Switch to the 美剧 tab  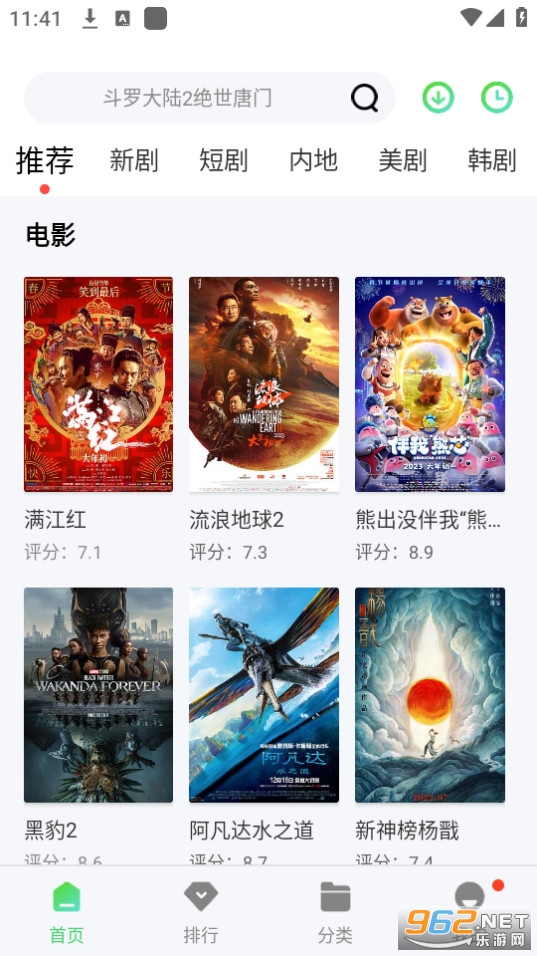tap(403, 160)
